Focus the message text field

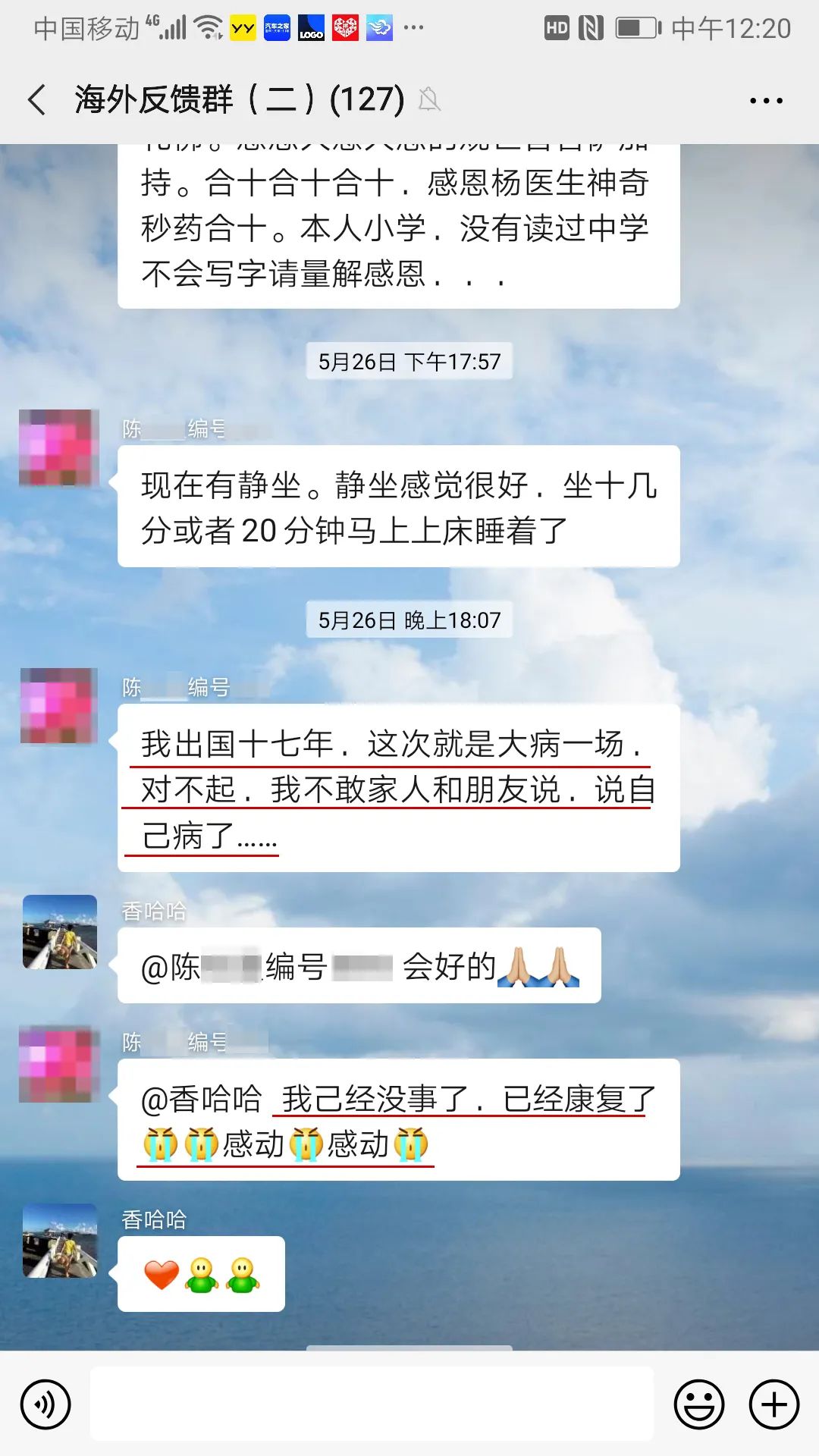372,1404
